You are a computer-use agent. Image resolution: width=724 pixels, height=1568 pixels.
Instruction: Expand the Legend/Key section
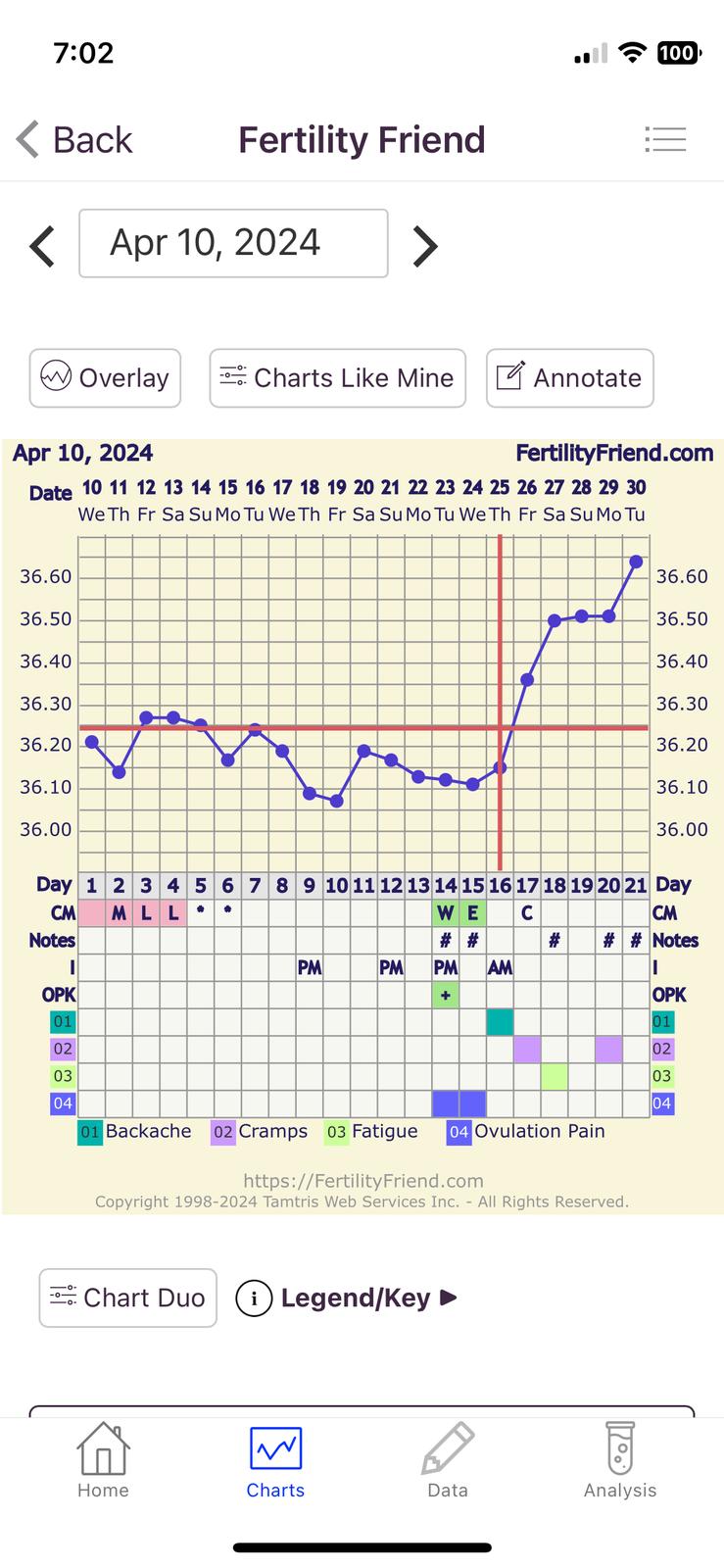click(x=347, y=1298)
